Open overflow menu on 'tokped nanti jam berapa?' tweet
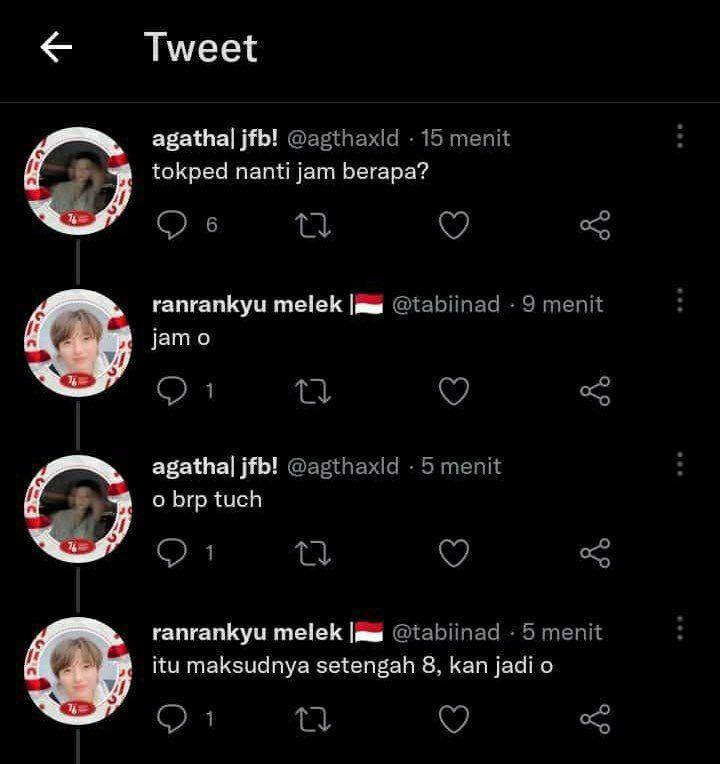The width and height of the screenshot is (720, 764). 680,136
